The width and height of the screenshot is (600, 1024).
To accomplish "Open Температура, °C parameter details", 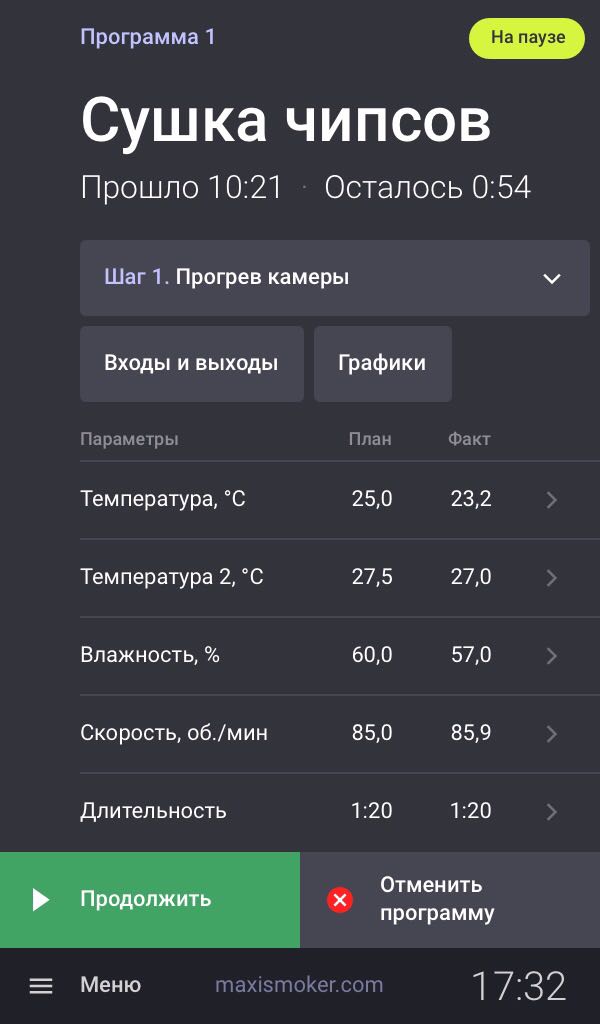I will coord(320,499).
